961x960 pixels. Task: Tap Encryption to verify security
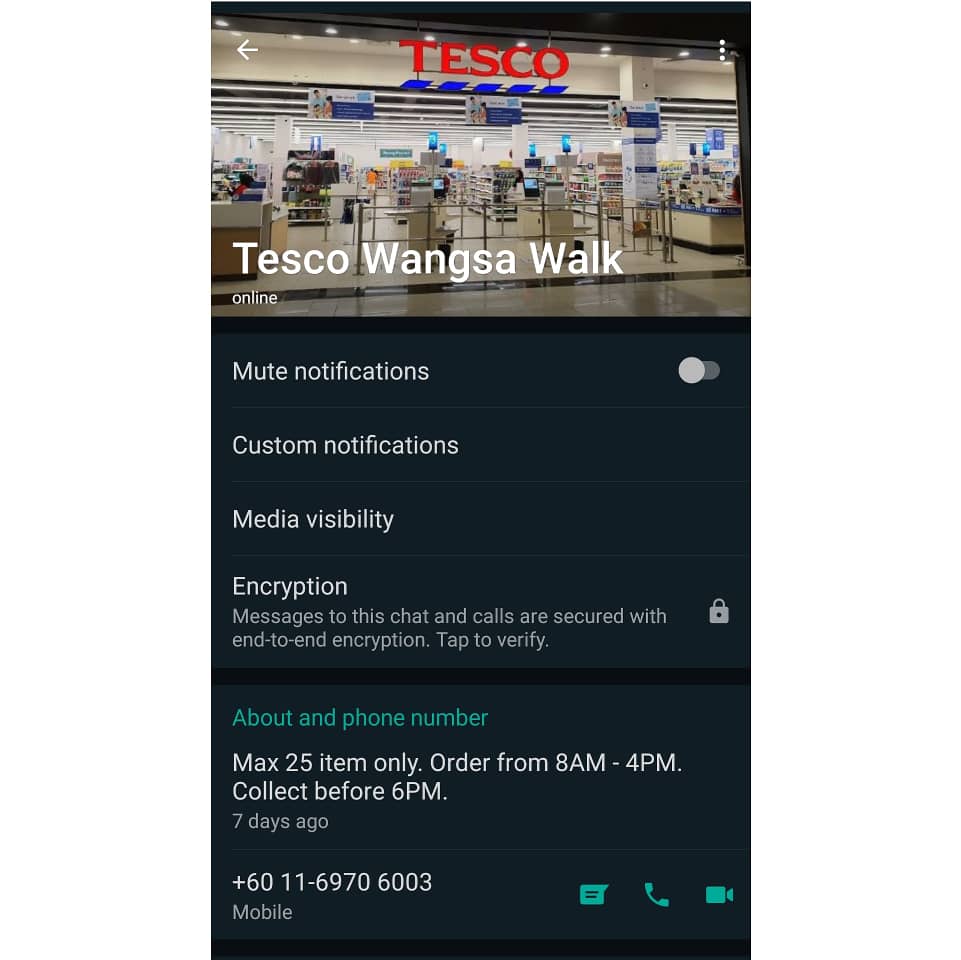pyautogui.click(x=449, y=612)
